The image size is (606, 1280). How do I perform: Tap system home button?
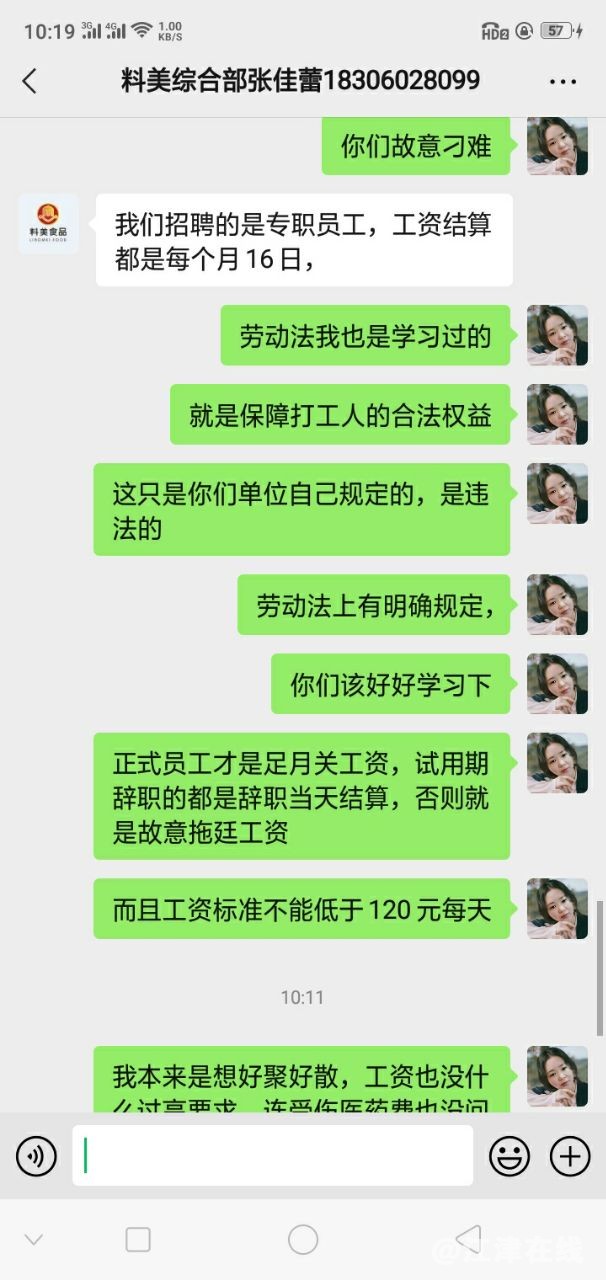[x=303, y=1240]
